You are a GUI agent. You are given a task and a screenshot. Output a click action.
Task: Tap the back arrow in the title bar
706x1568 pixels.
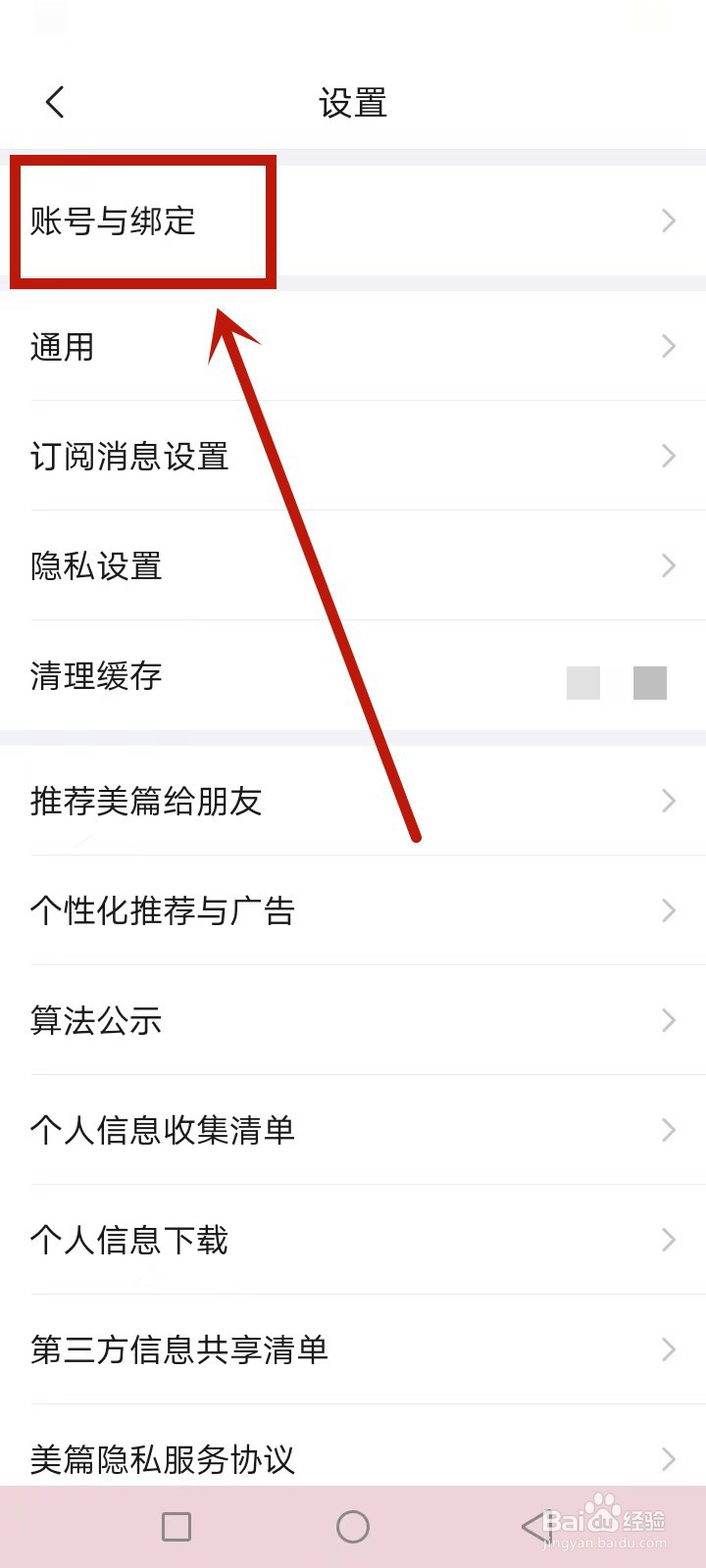click(54, 101)
